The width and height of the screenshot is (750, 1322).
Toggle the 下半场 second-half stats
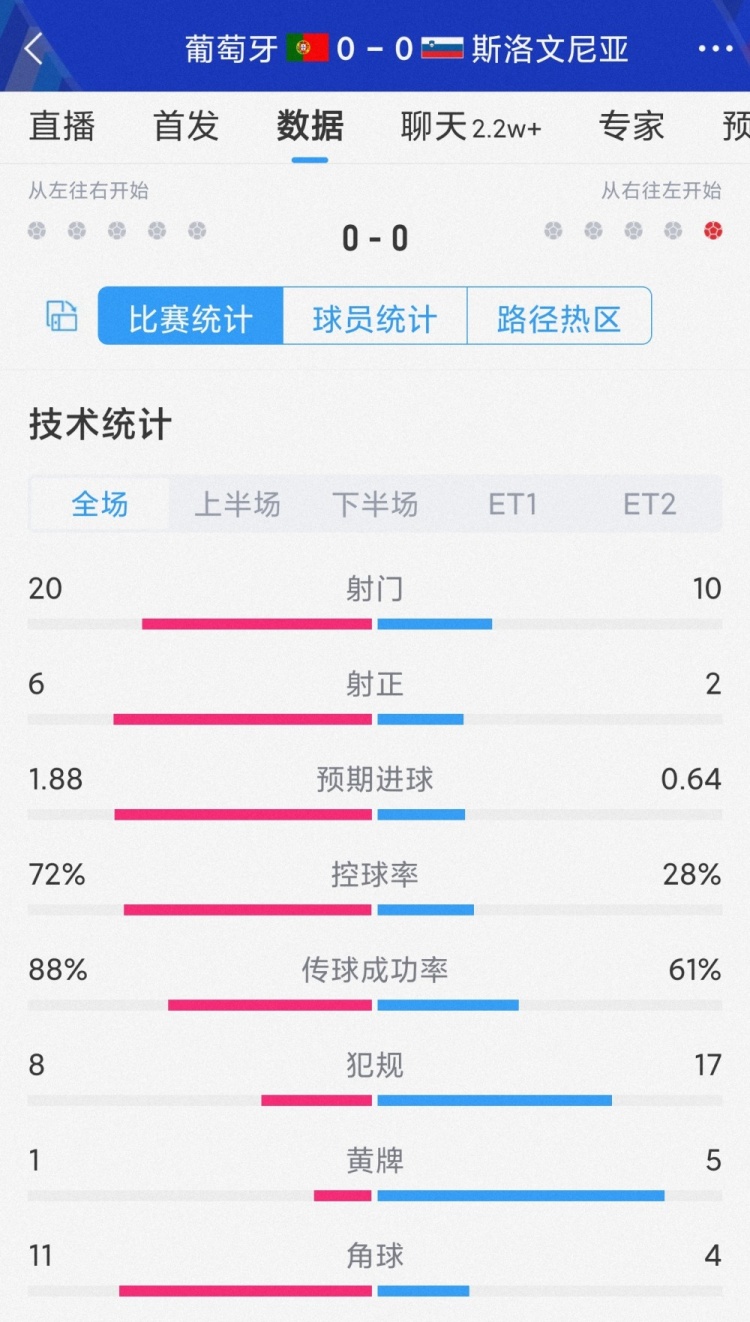coord(375,505)
